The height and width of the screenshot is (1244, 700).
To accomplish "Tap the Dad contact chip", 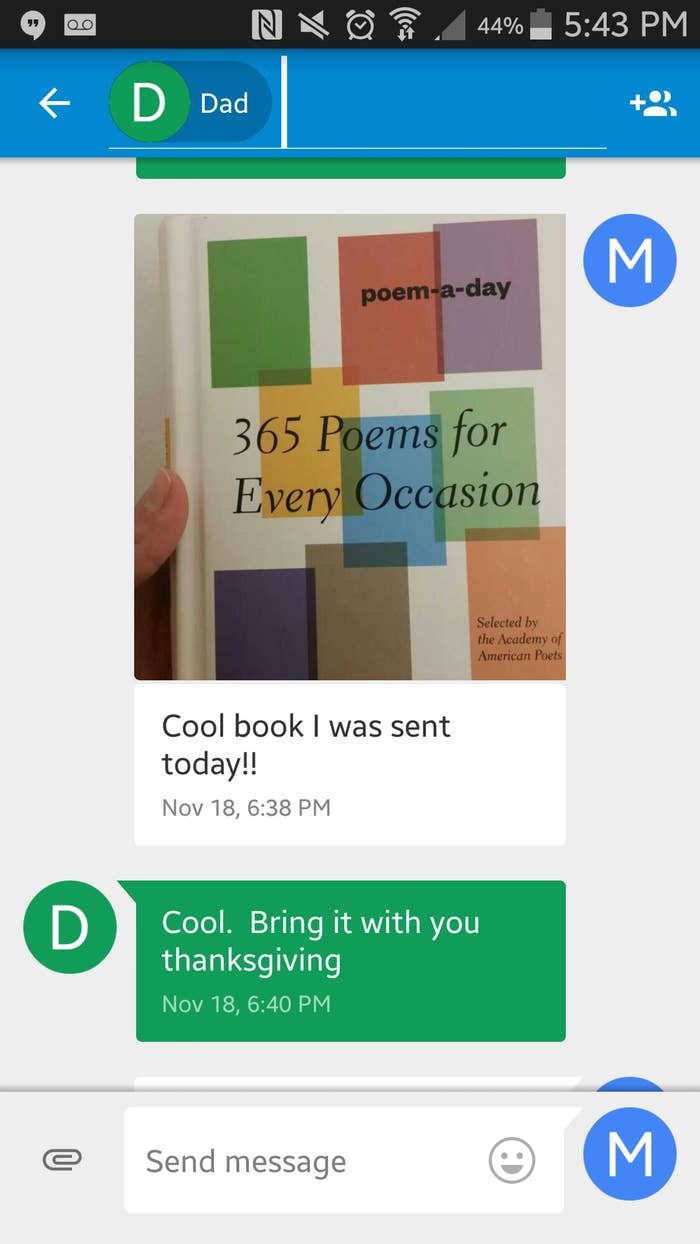I will pos(190,103).
